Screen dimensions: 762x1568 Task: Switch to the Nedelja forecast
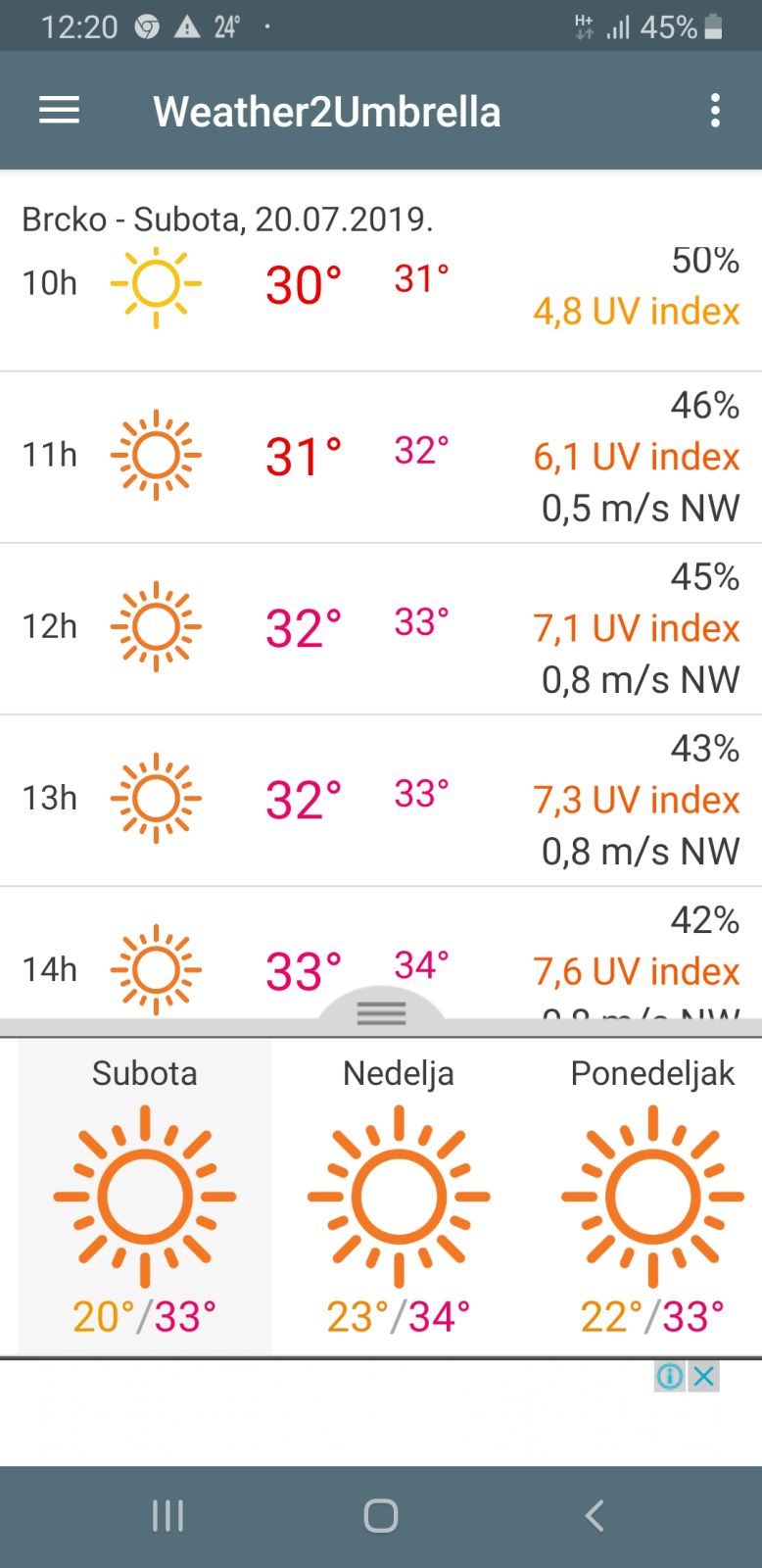(x=399, y=1196)
